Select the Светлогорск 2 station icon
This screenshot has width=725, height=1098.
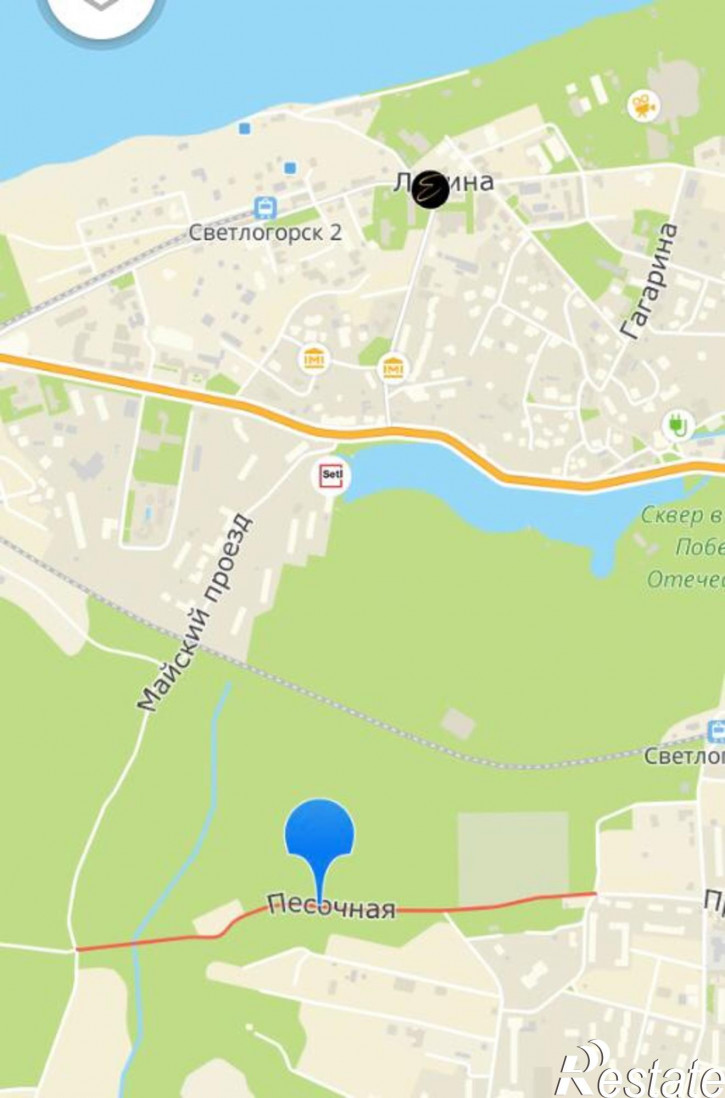265,208
